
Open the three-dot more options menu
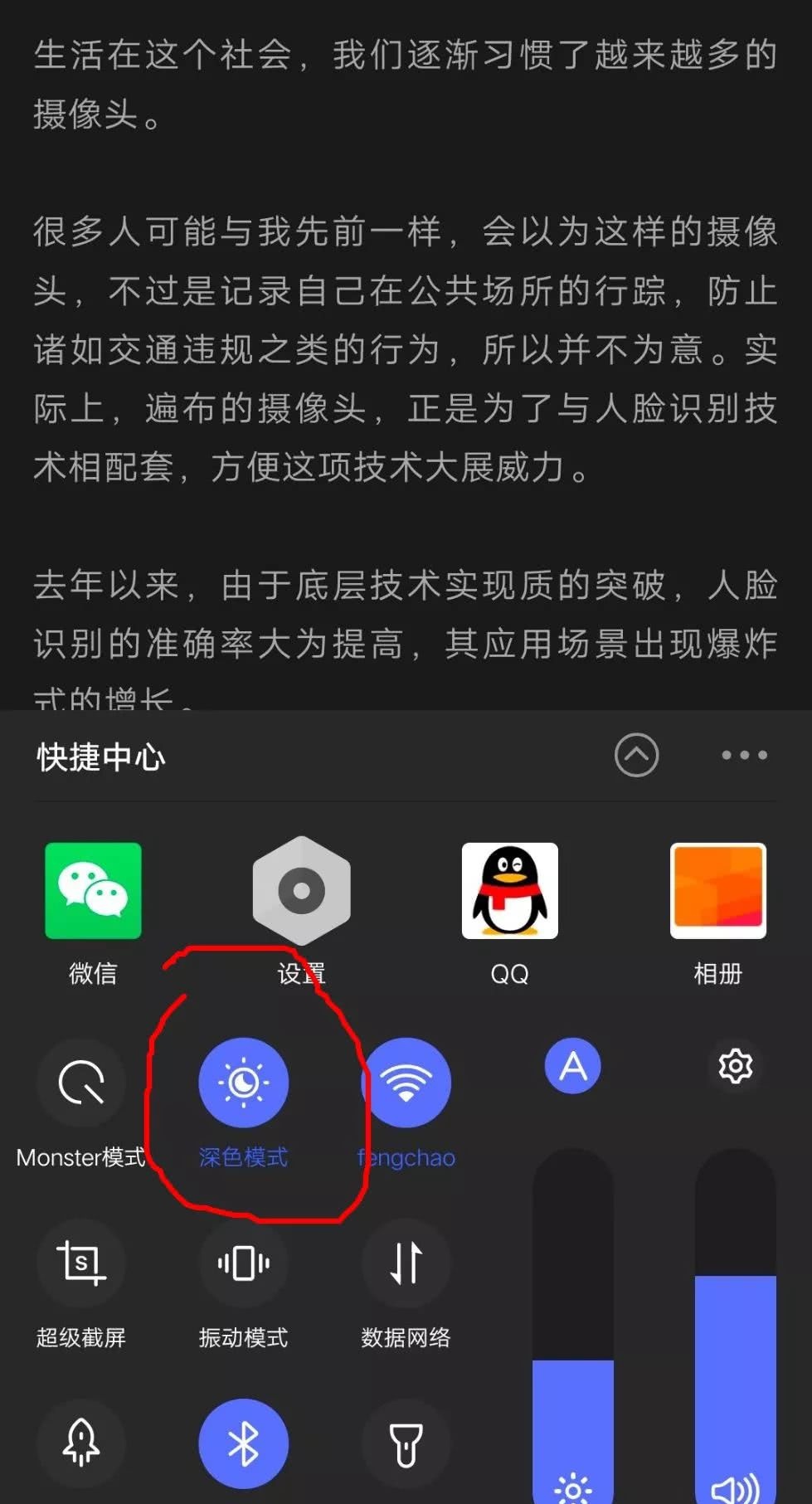coord(744,755)
